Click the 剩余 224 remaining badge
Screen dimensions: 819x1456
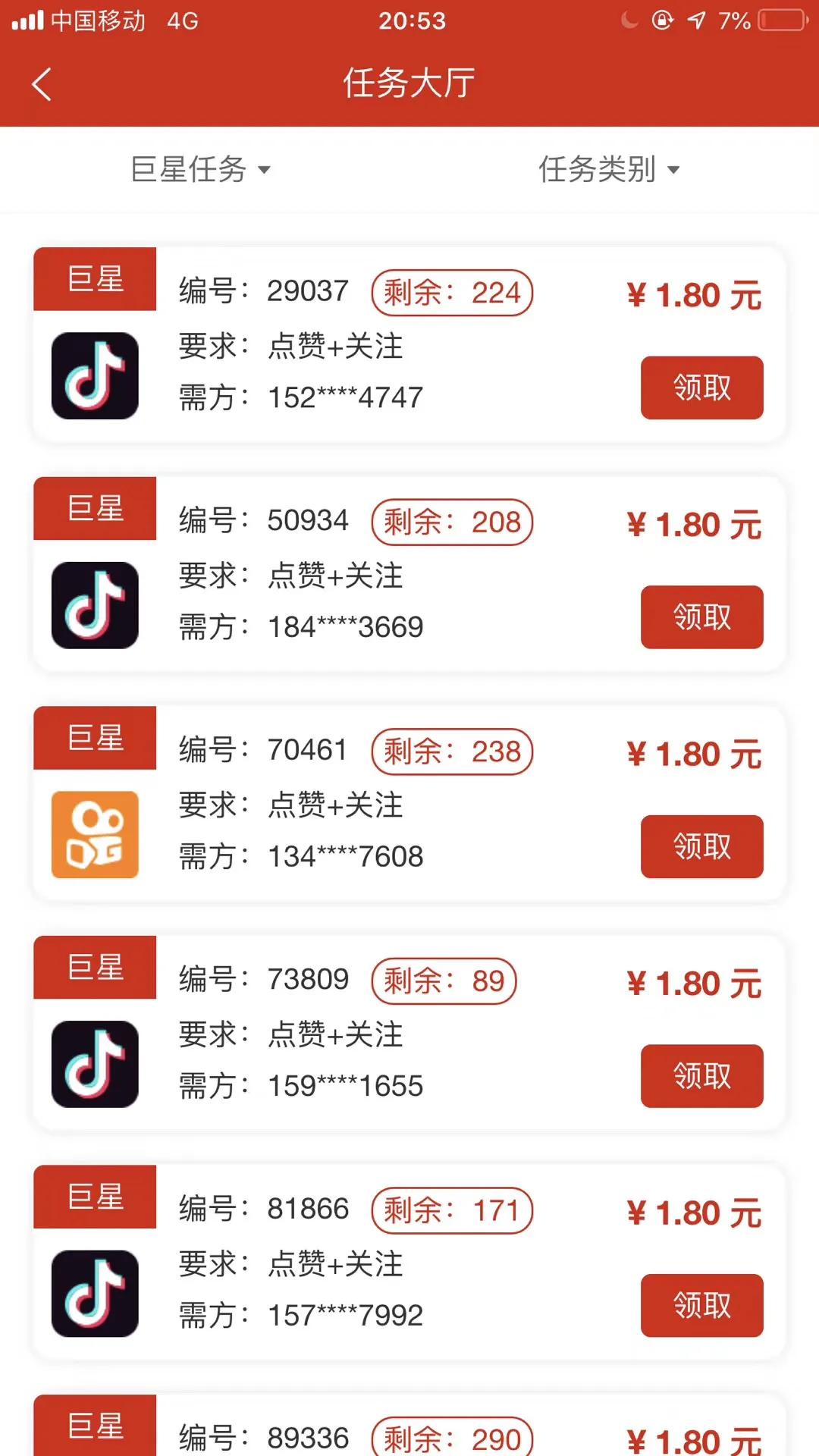[x=450, y=292]
